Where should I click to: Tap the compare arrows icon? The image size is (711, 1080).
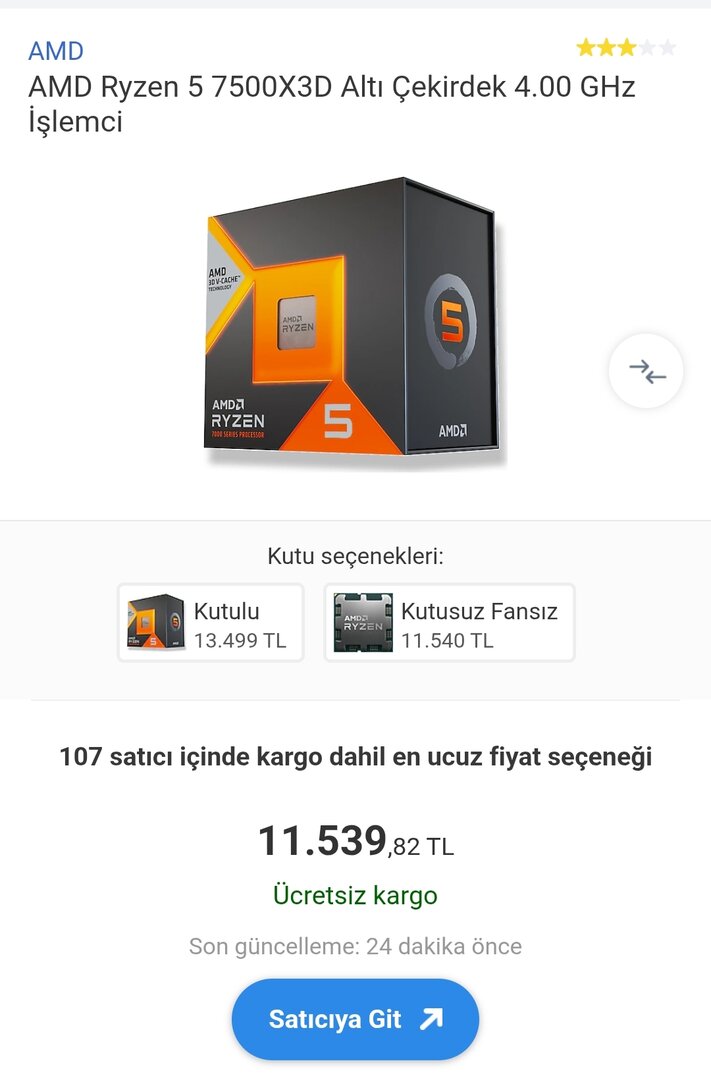(646, 371)
